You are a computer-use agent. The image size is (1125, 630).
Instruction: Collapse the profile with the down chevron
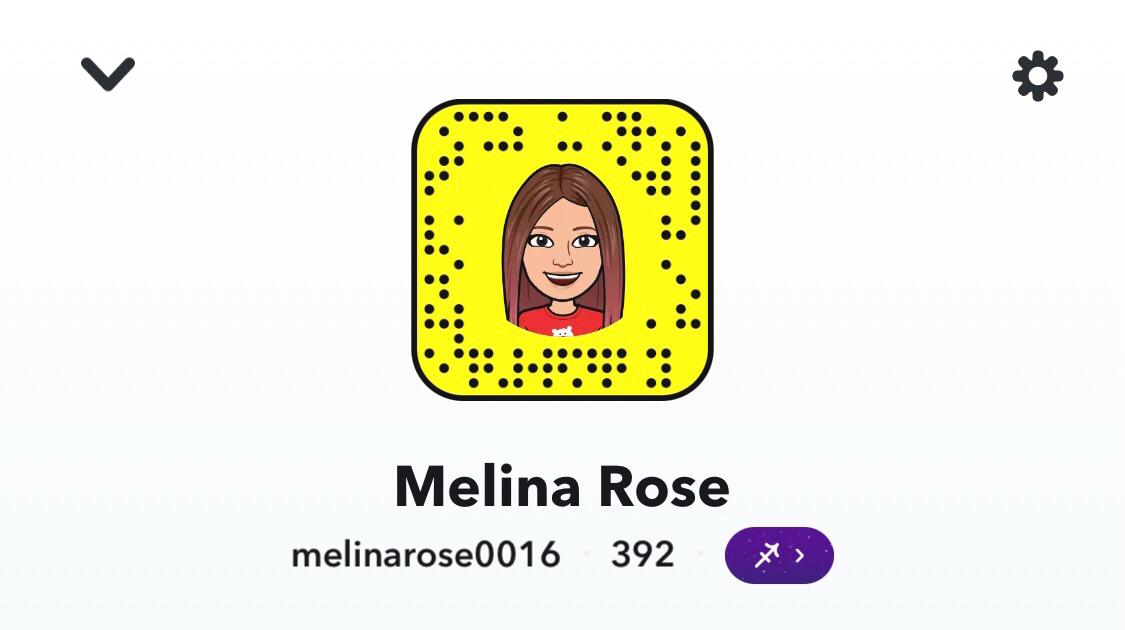click(108, 74)
